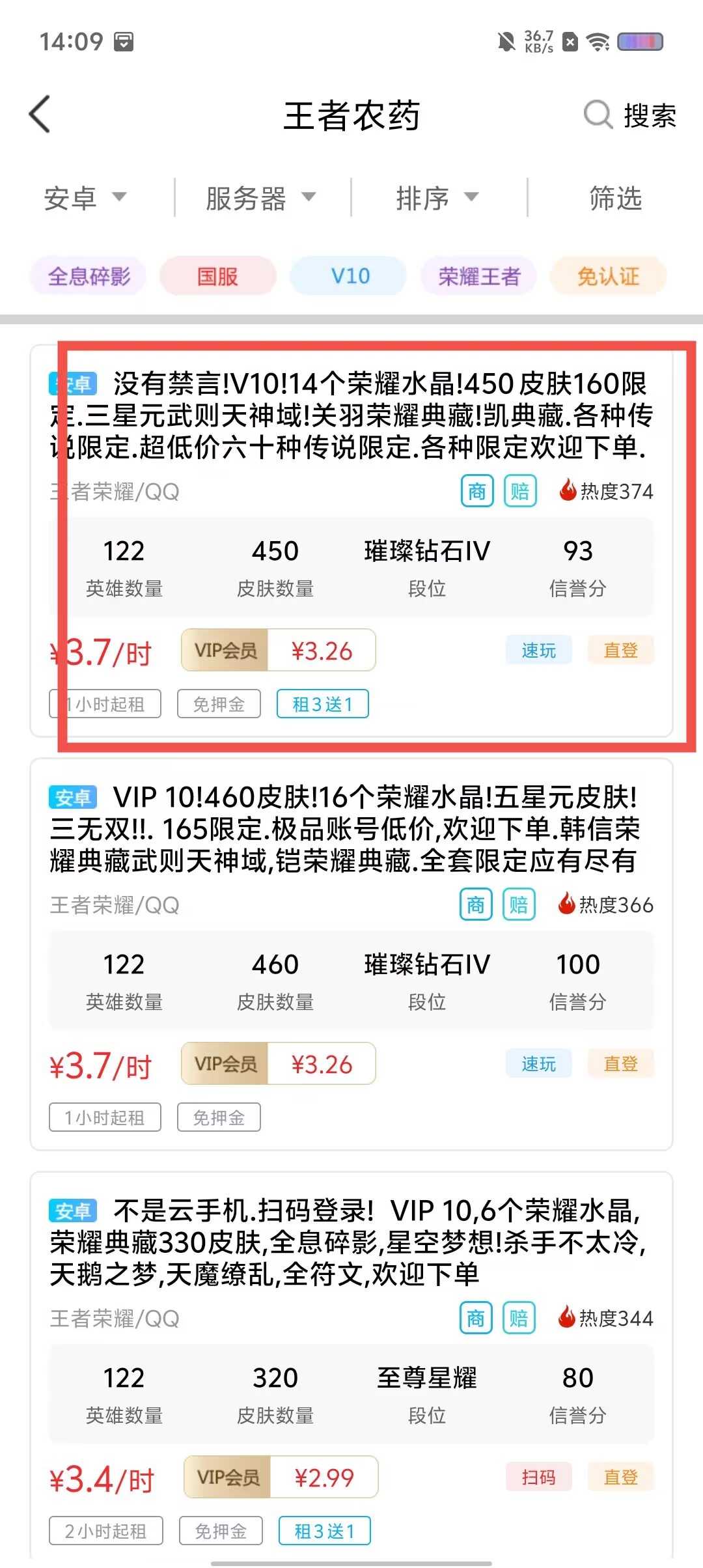Go back from the 王者农药 listing page
This screenshot has height=1568, width=703.
[40, 115]
